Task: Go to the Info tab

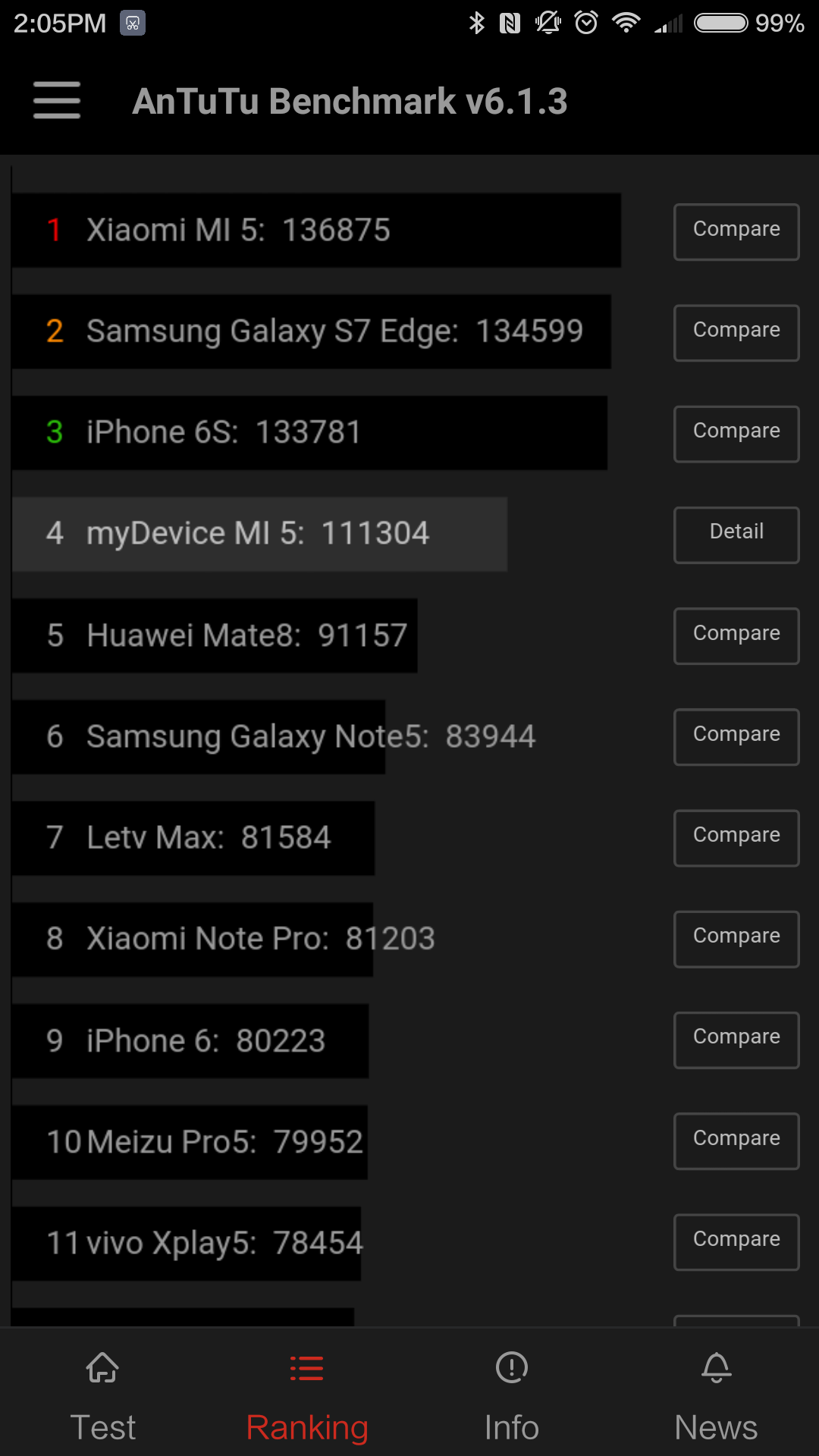Action: point(512,1395)
